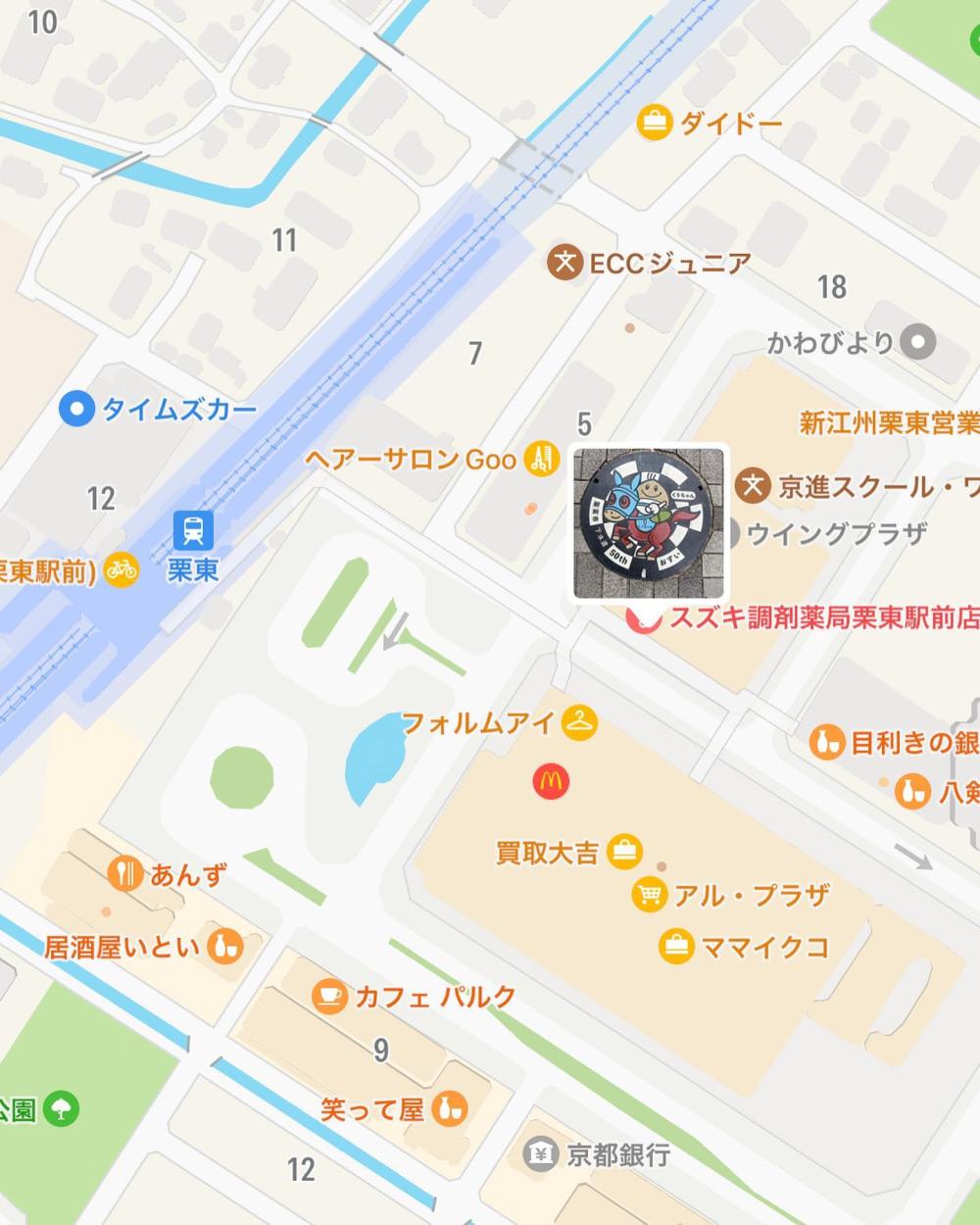Open the manhole cover photo pin
The width and height of the screenshot is (980, 1225).
649,520
